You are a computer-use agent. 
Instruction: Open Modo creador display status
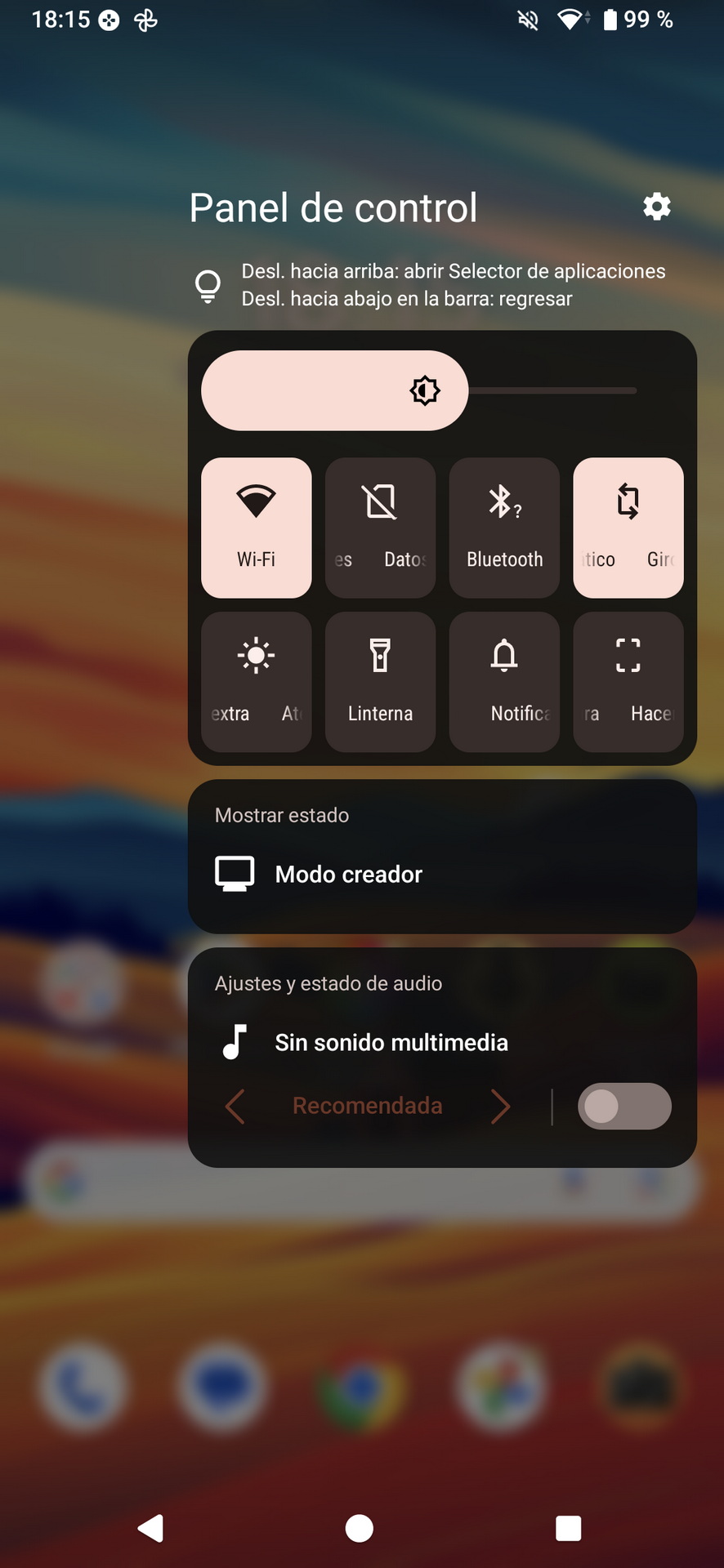pos(442,875)
